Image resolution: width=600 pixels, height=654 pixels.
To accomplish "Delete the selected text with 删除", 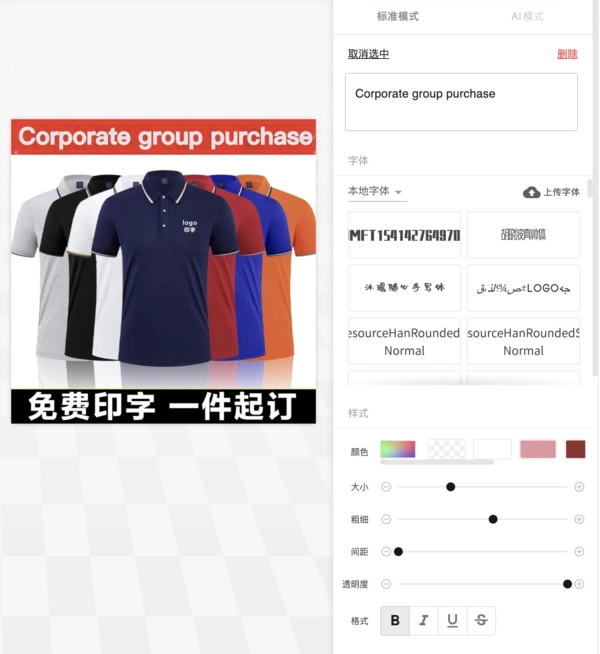I will coord(567,54).
